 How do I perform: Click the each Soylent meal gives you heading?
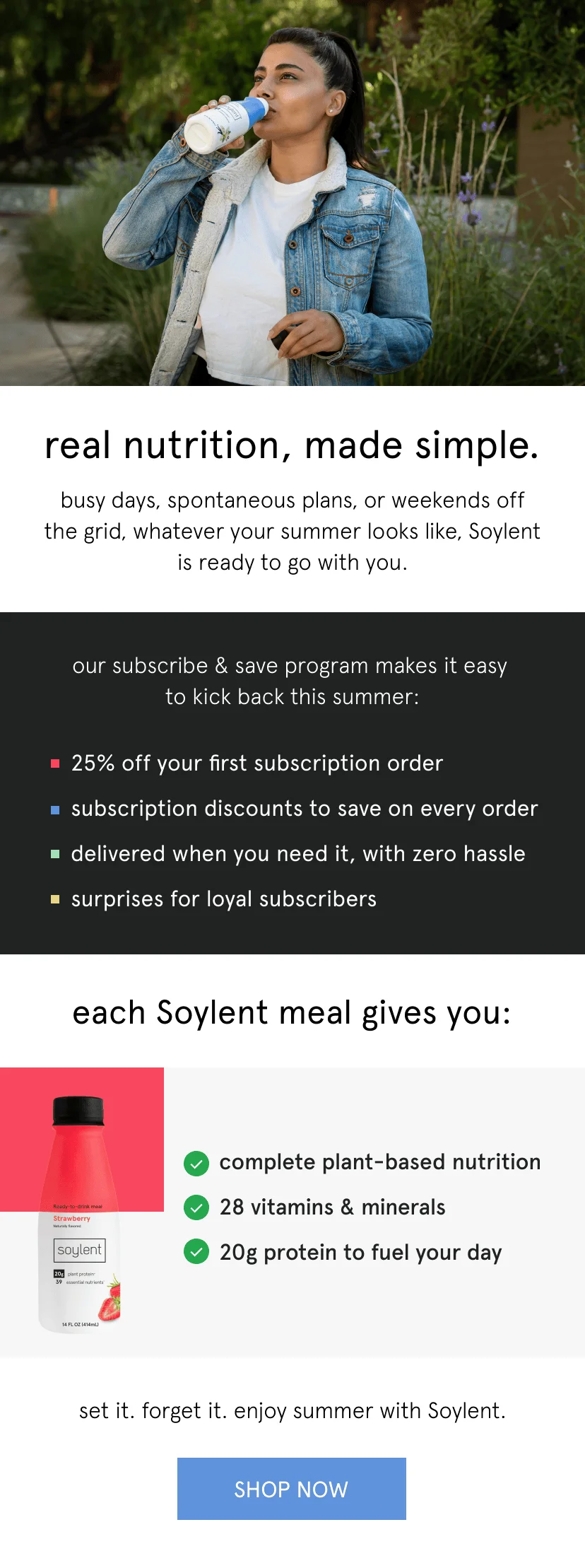(292, 1012)
